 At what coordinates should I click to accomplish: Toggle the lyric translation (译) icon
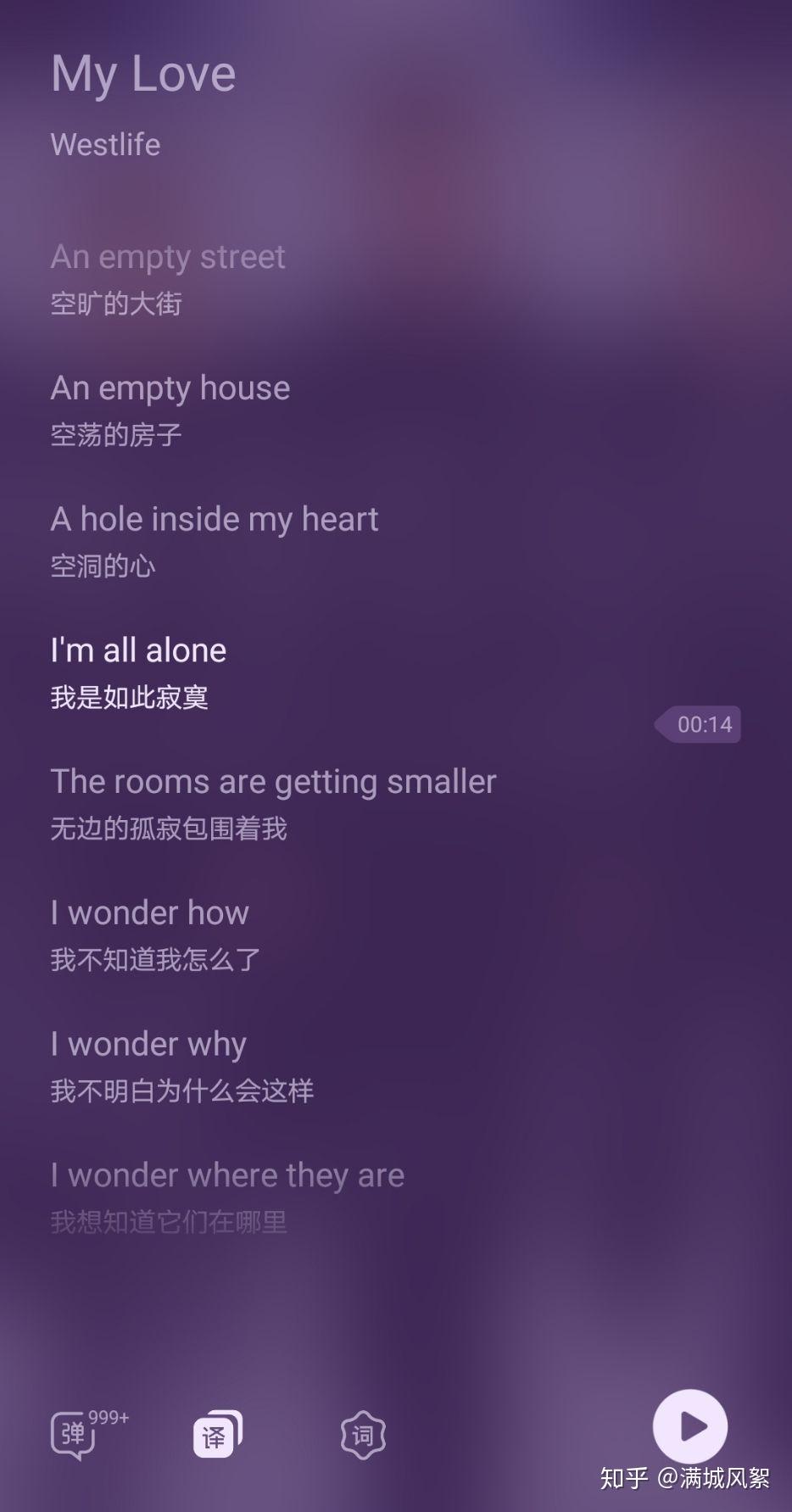pos(218,1434)
